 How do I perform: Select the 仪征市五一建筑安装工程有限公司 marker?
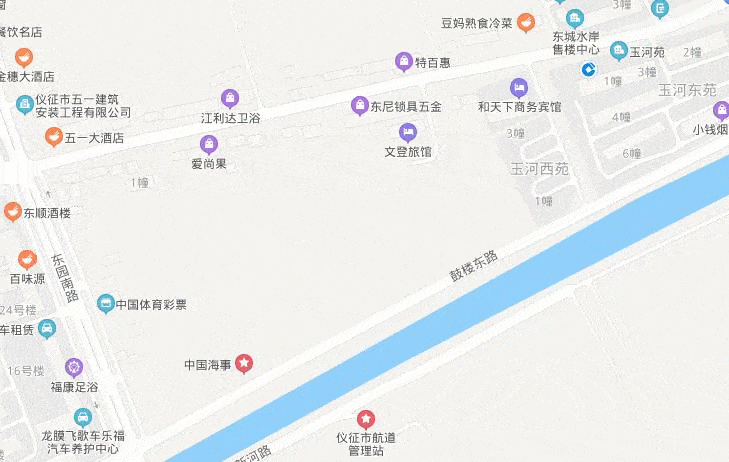24,104
